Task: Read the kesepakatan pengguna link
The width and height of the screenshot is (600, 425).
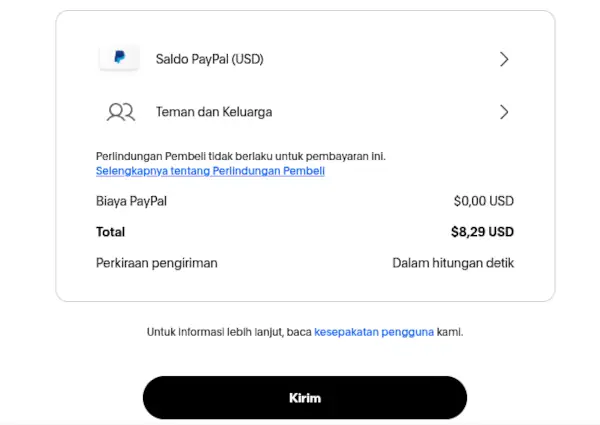Action: (x=374, y=331)
